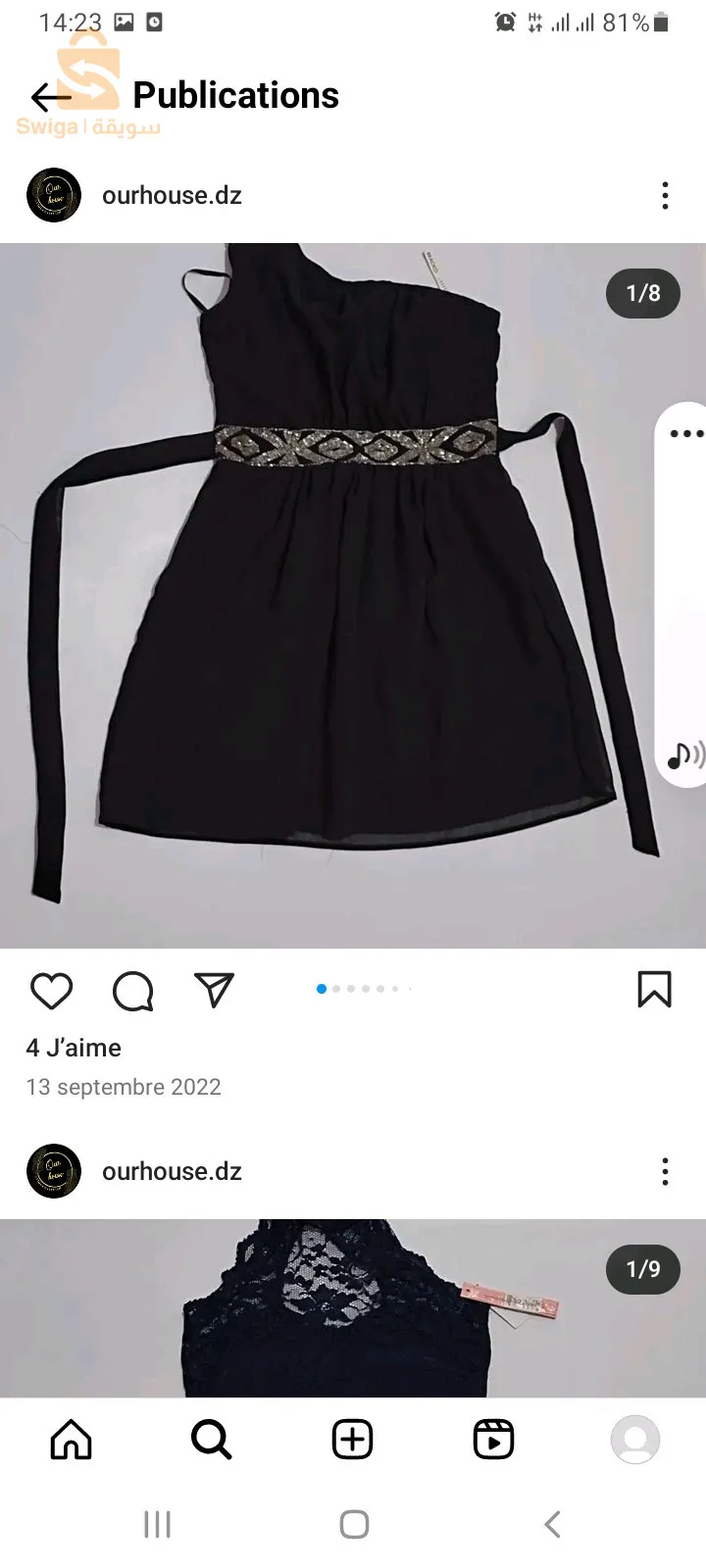Comment on the black dress post
This screenshot has width=706, height=1568.
coord(133,991)
